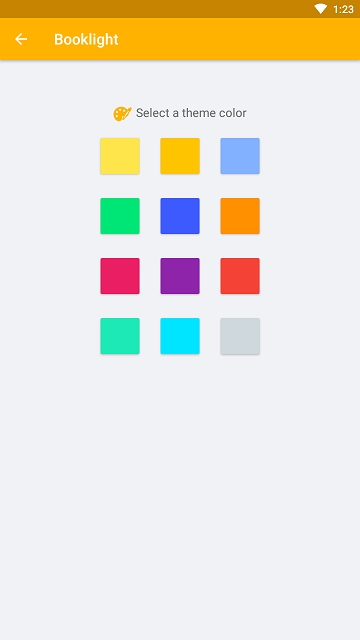The width and height of the screenshot is (360, 640).
Task: Go back using the arrow icon
Action: click(21, 39)
